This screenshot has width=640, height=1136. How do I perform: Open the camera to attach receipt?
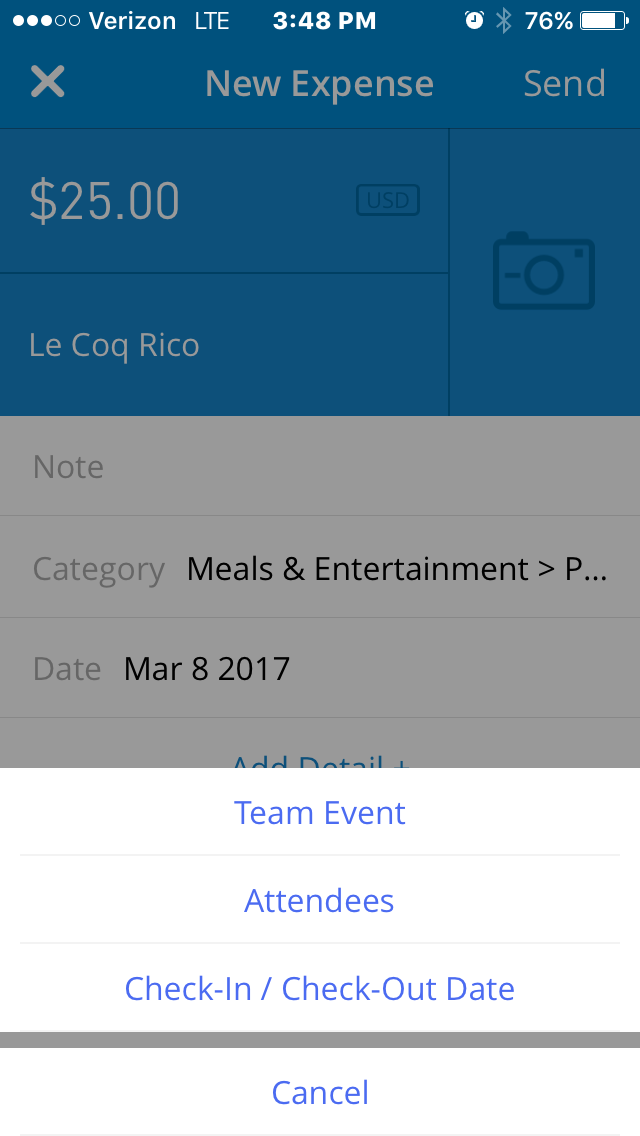(544, 272)
